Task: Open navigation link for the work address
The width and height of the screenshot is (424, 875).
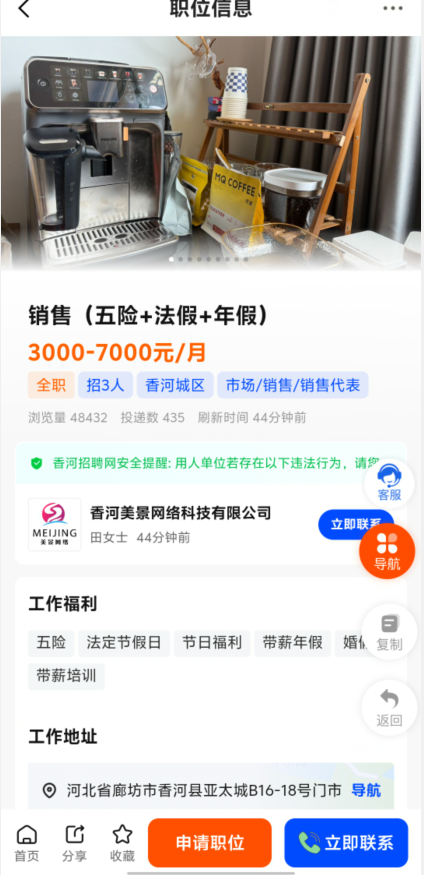Action: point(366,790)
